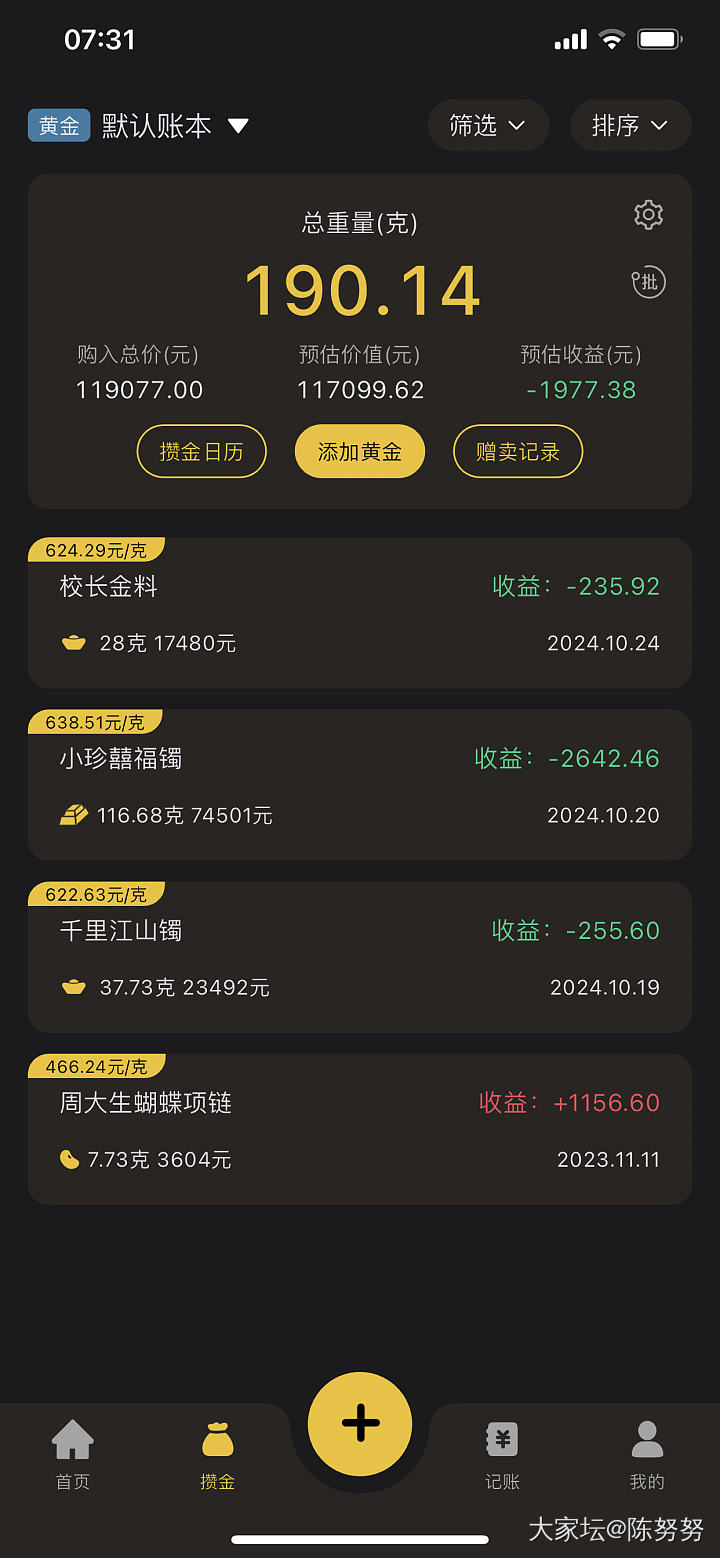This screenshot has height=1558, width=720.
Task: Open the 我的 profile tab
Action: click(647, 1455)
